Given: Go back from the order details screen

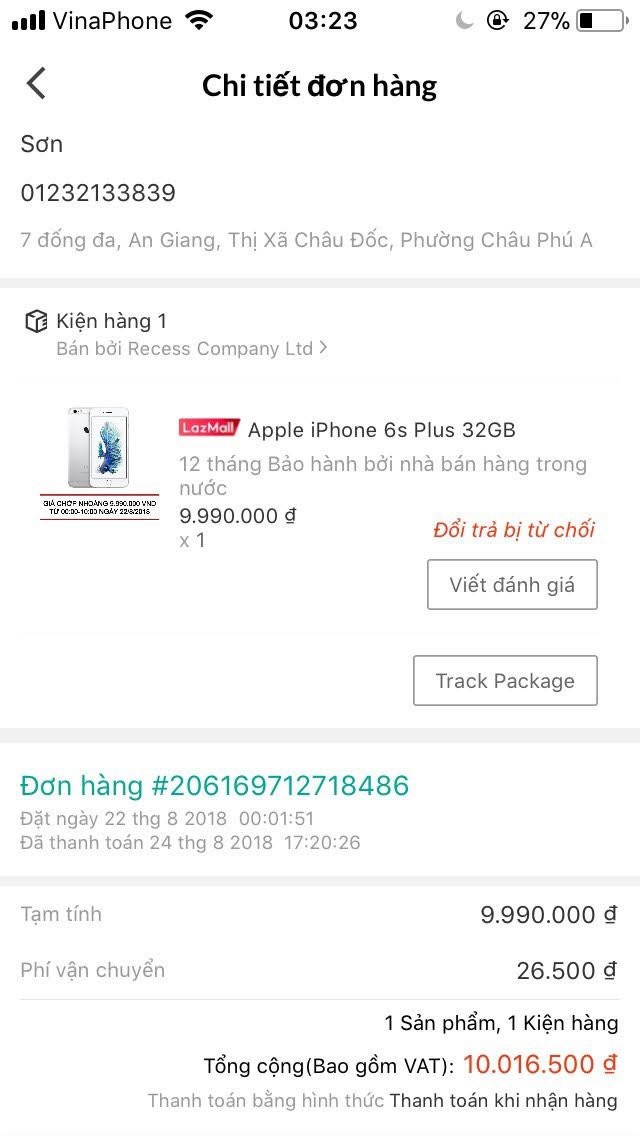Looking at the screenshot, I should [37, 84].
